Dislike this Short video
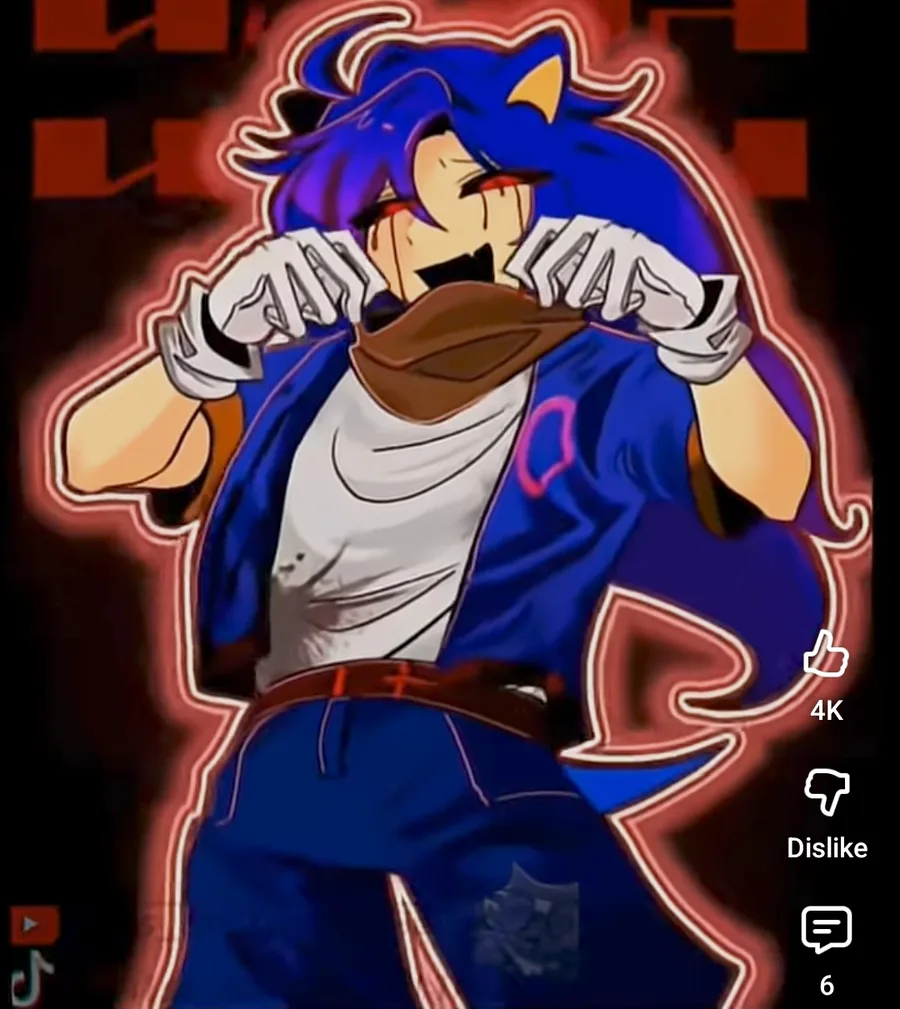Image resolution: width=900 pixels, height=1009 pixels. coord(827,791)
